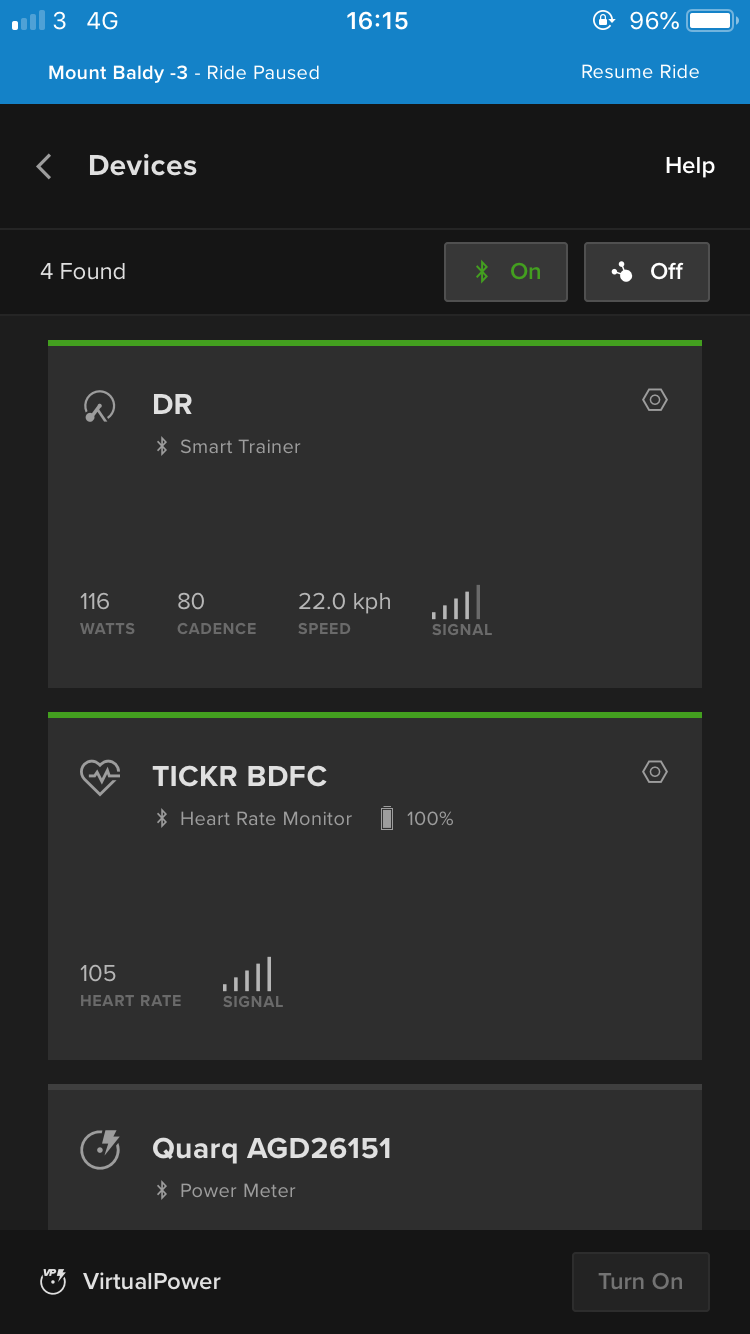Go back from the Devices screen
This screenshot has width=750, height=1334.
pos(44,166)
